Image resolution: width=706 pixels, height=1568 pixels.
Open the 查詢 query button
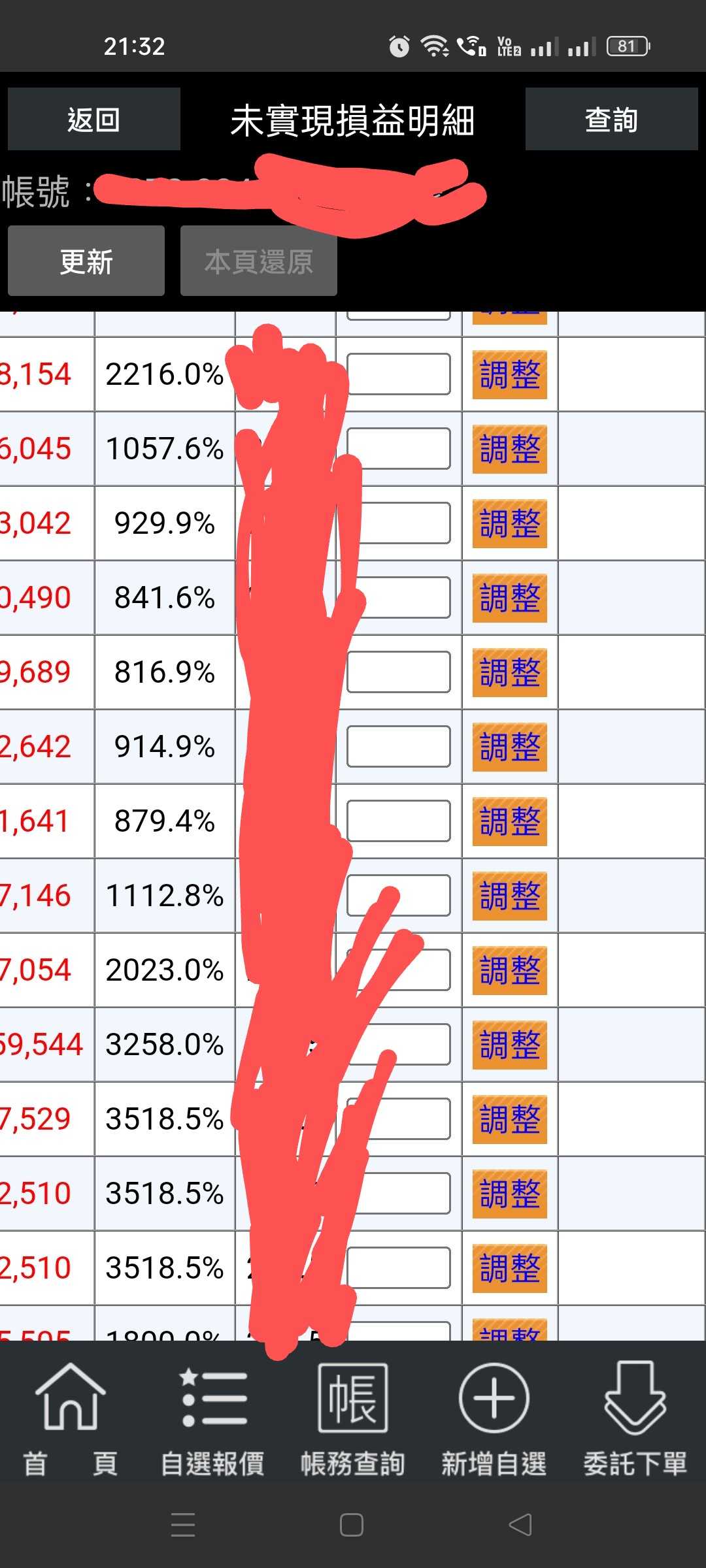[x=611, y=120]
